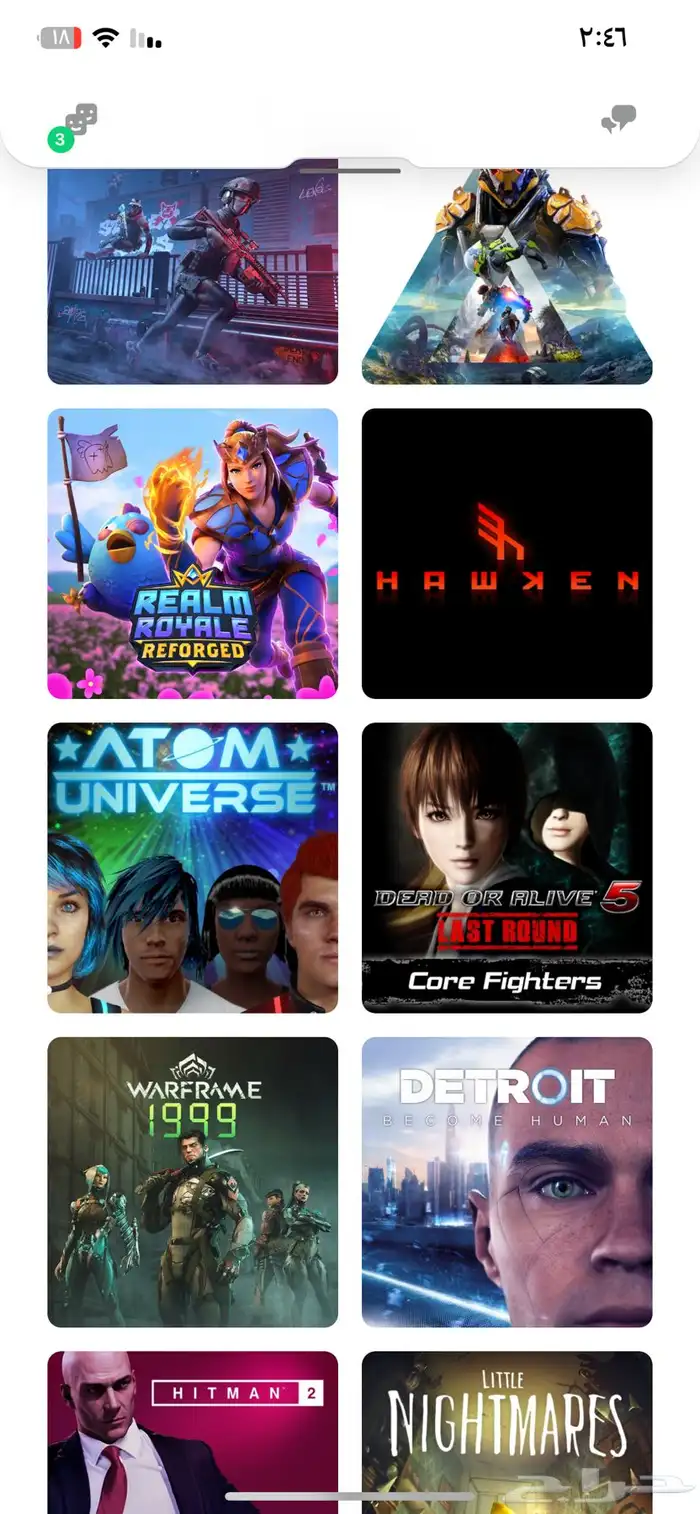This screenshot has height=1514, width=700.
Task: Open the Realm Royale Reforged game tile
Action: pyautogui.click(x=192, y=553)
